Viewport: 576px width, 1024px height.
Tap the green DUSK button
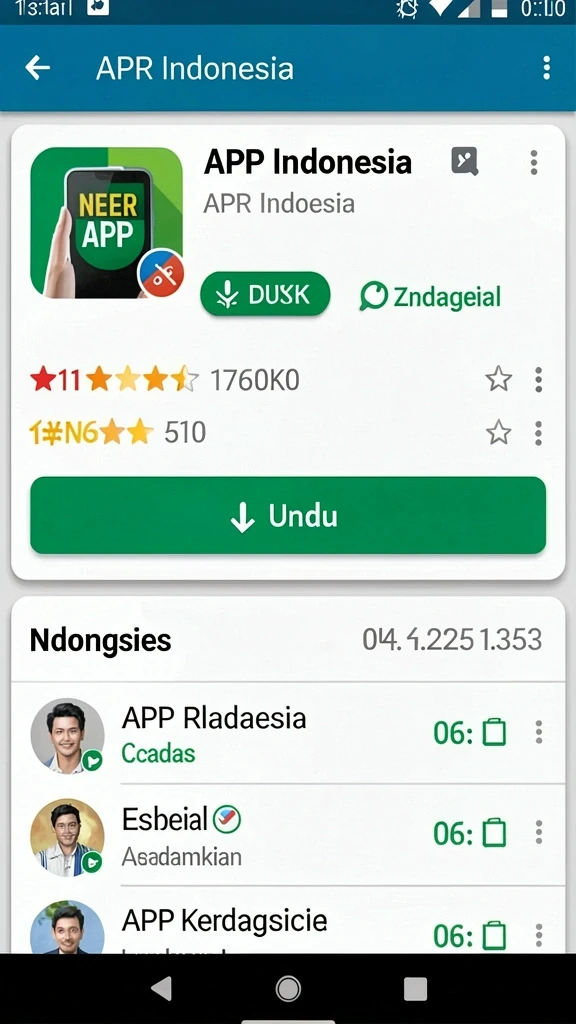(x=265, y=295)
